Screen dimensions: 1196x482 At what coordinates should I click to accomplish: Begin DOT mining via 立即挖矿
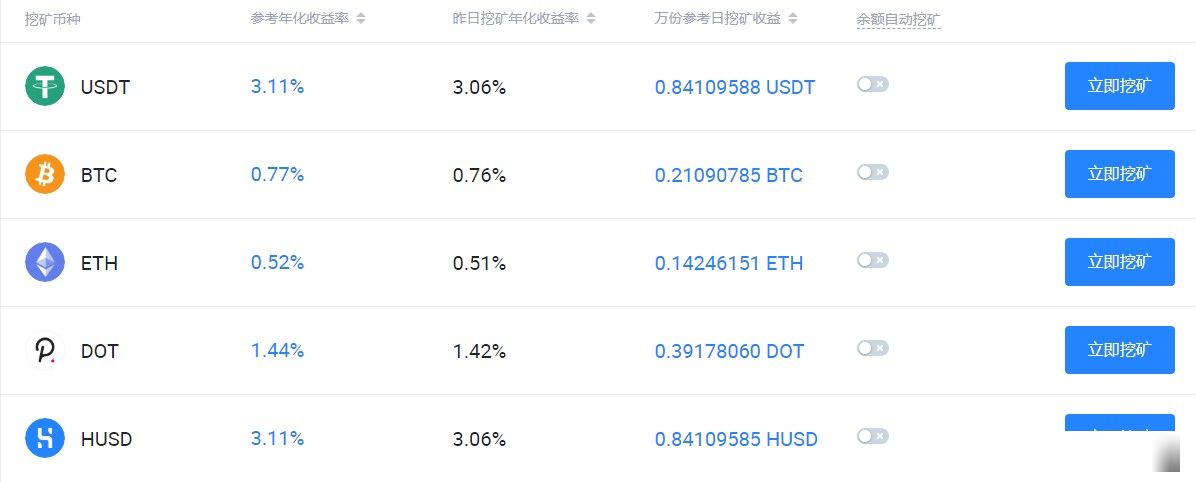click(1119, 350)
